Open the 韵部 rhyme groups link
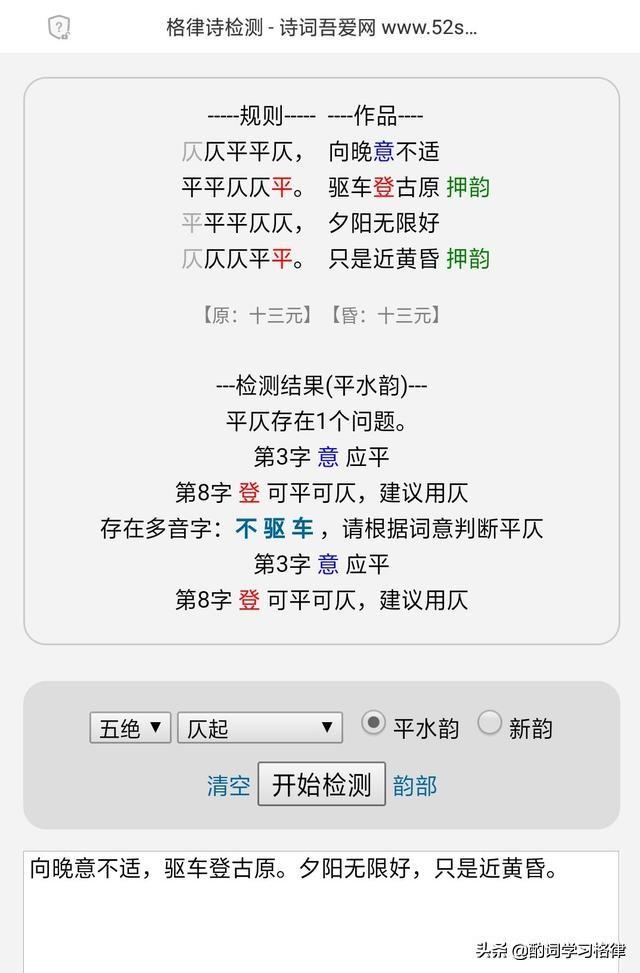640x973 pixels. [414, 785]
